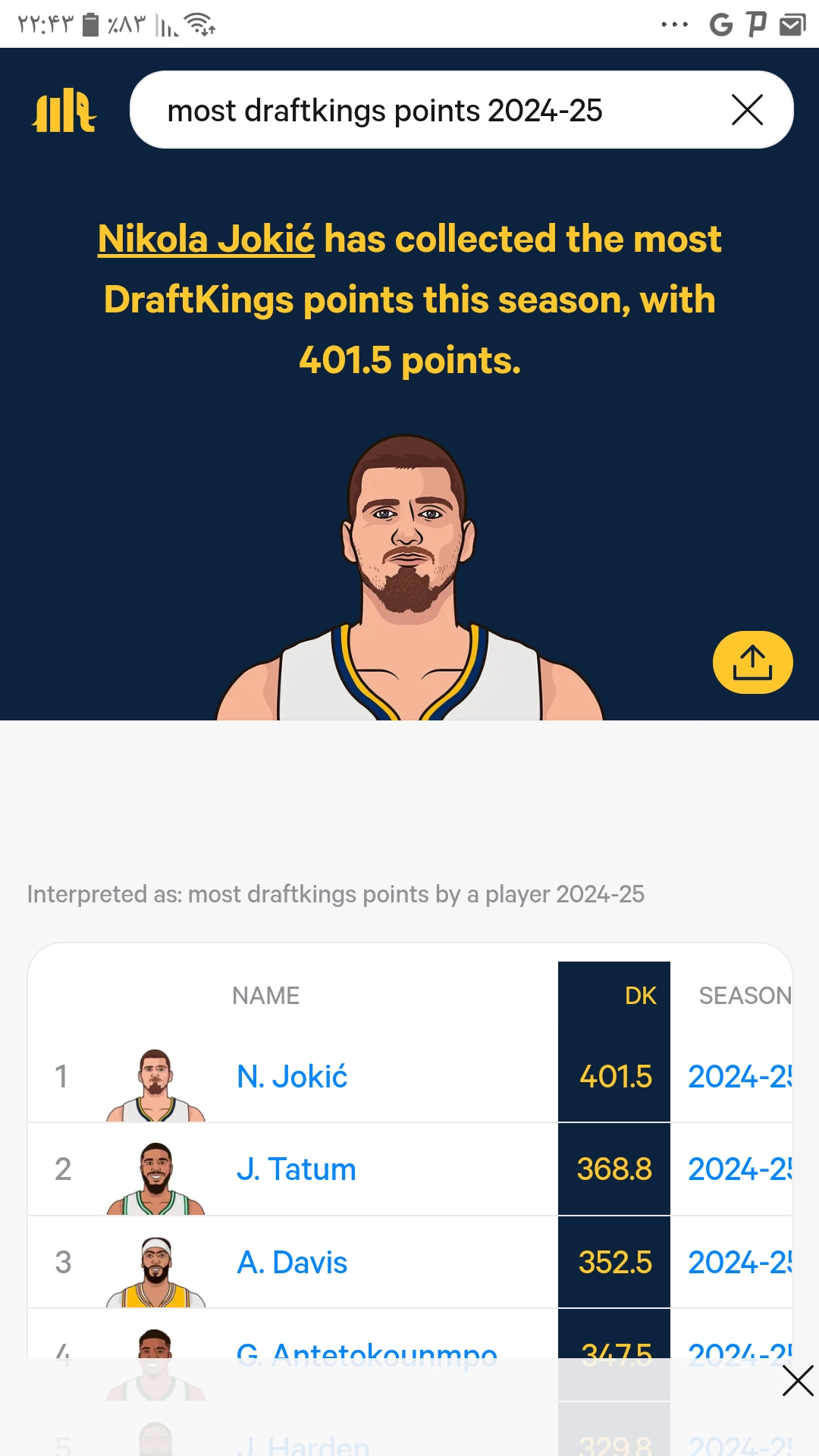
Task: Open J. Tatum player link
Action: tap(297, 1169)
